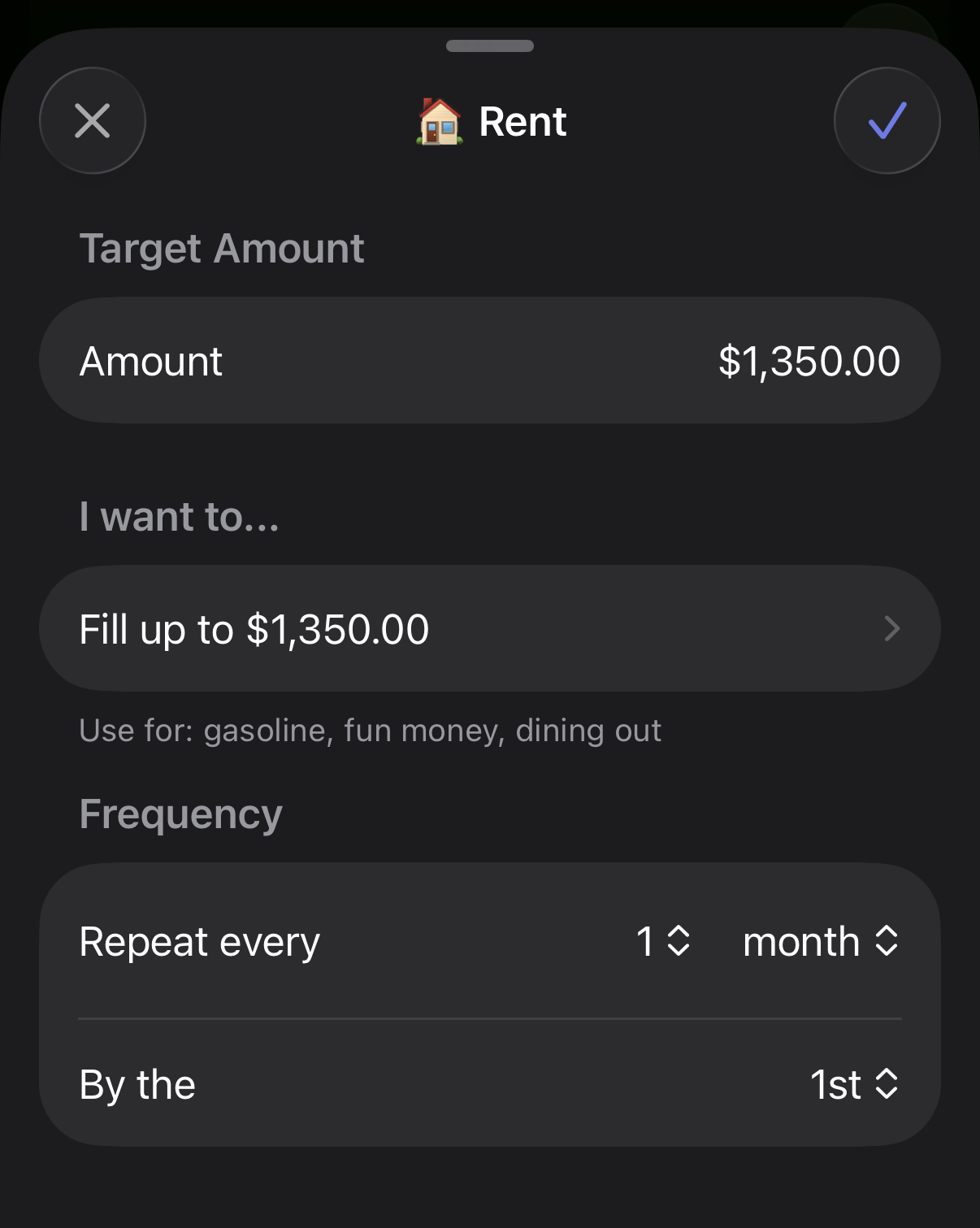The image size is (980, 1228).
Task: Tap the blue checkmark to save the target
Action: click(x=887, y=120)
